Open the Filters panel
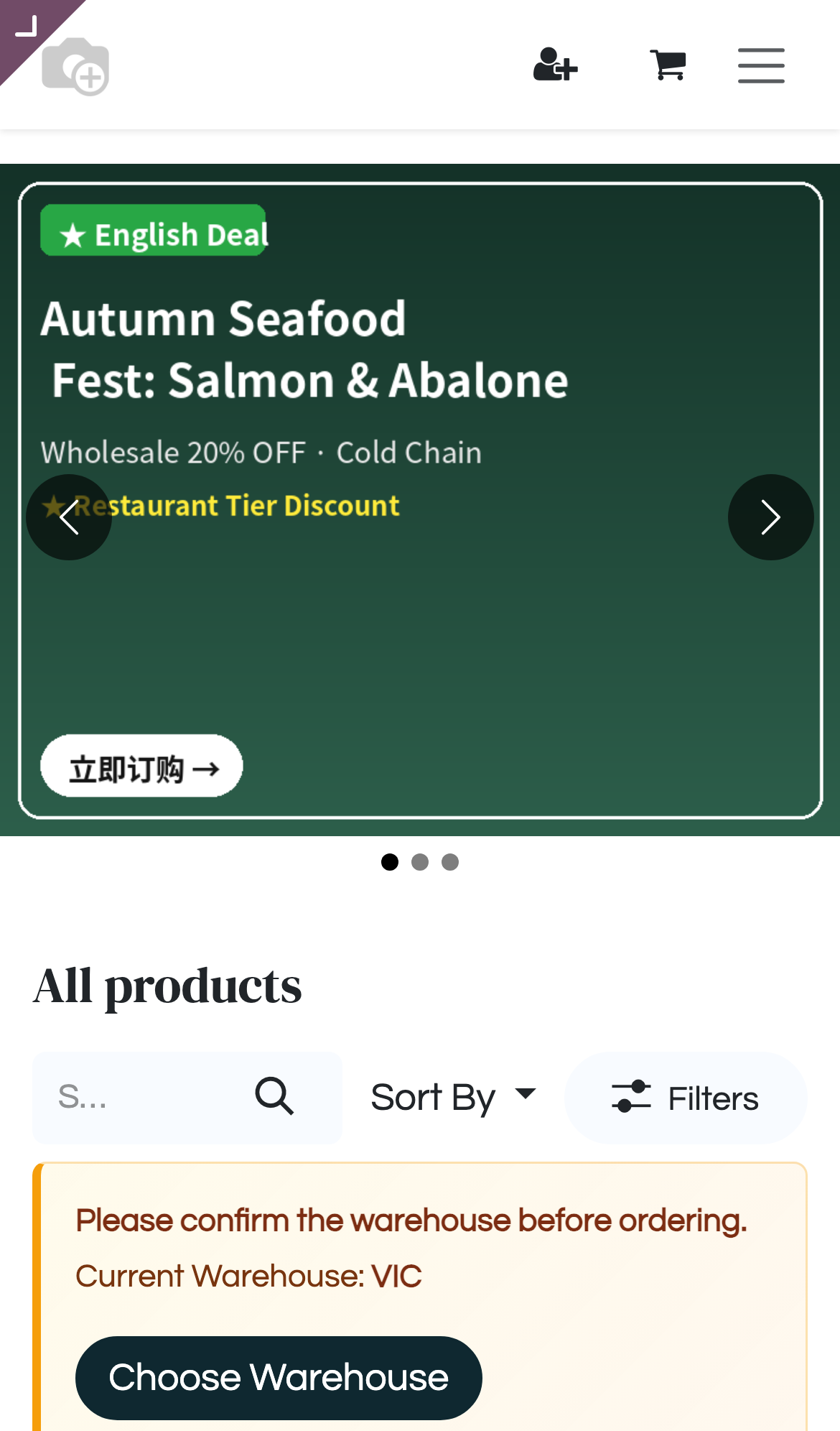The image size is (840, 1431). coord(686,1098)
